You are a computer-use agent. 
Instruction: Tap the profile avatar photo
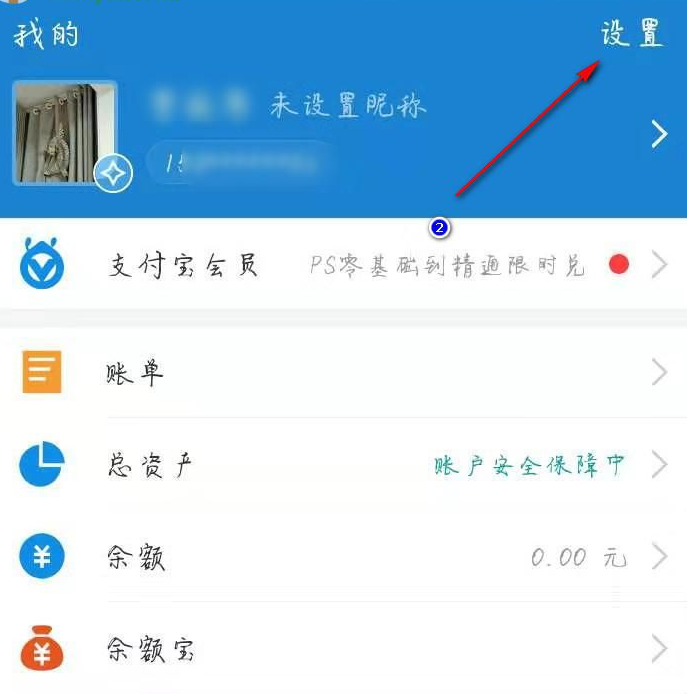coord(65,133)
